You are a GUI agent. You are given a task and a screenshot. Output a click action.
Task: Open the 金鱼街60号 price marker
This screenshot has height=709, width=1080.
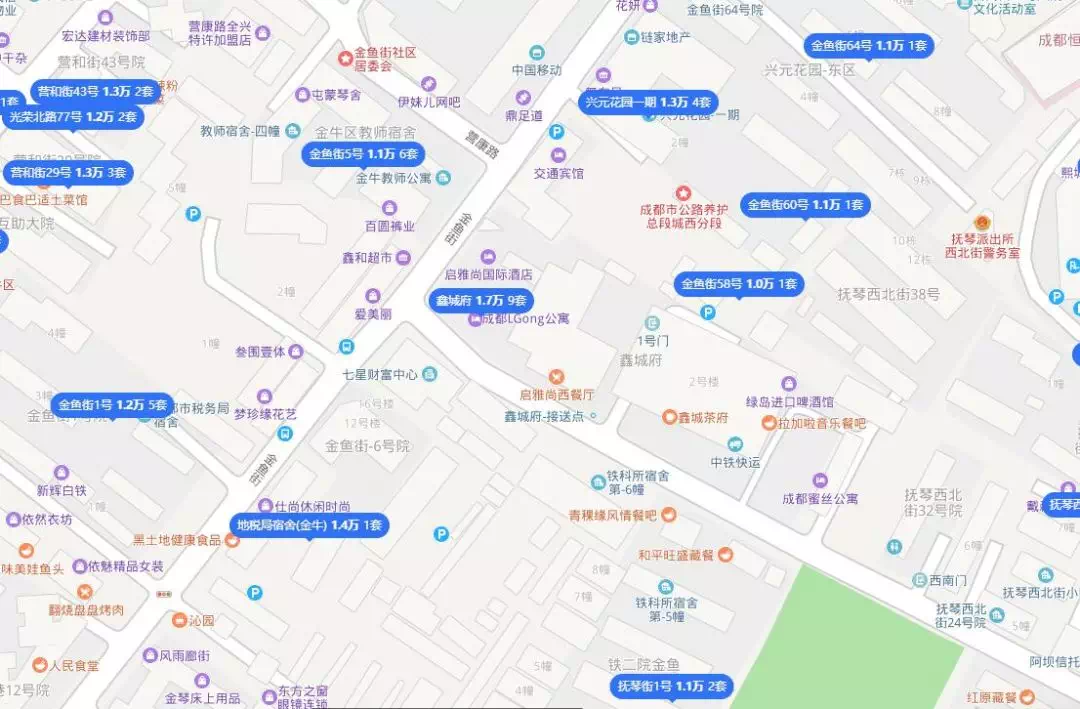804,205
